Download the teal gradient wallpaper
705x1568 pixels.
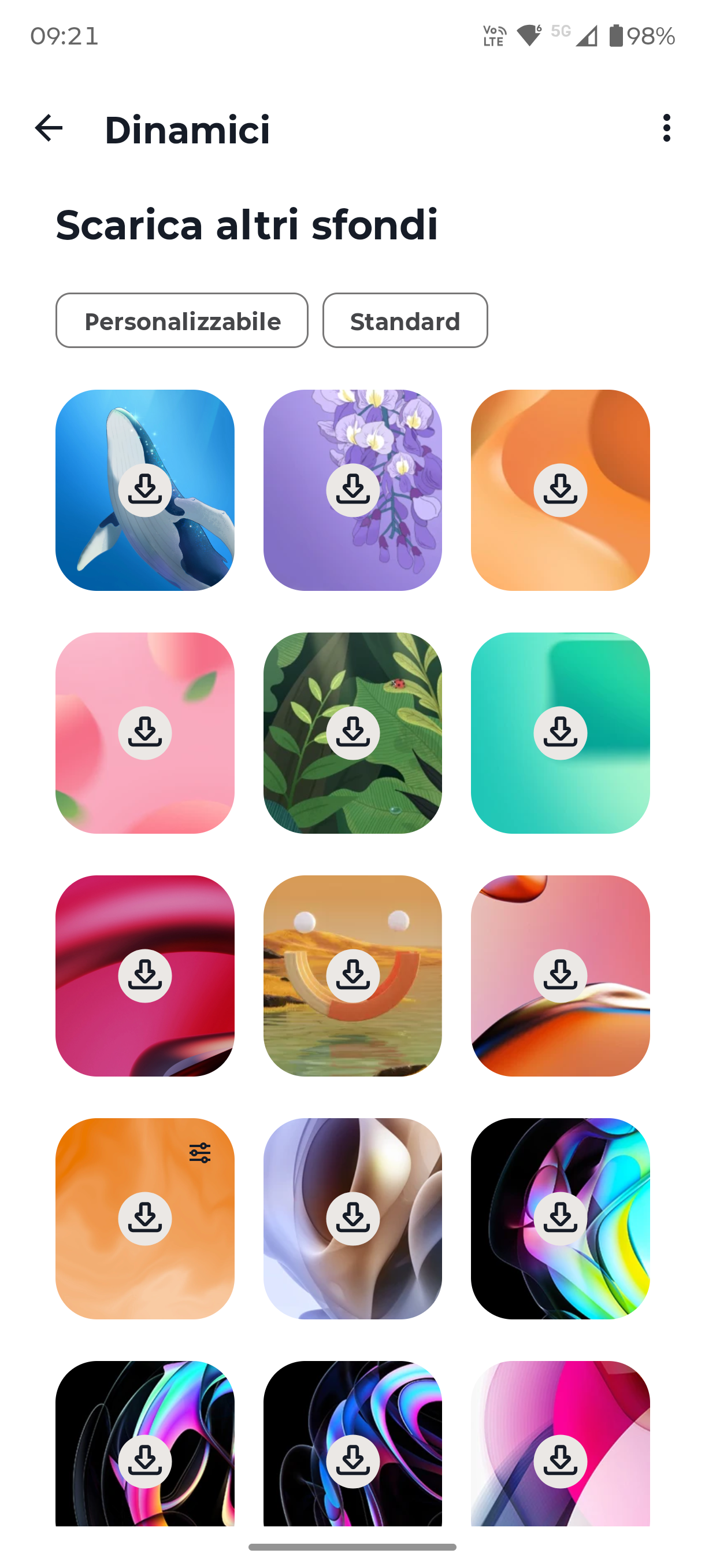(560, 733)
